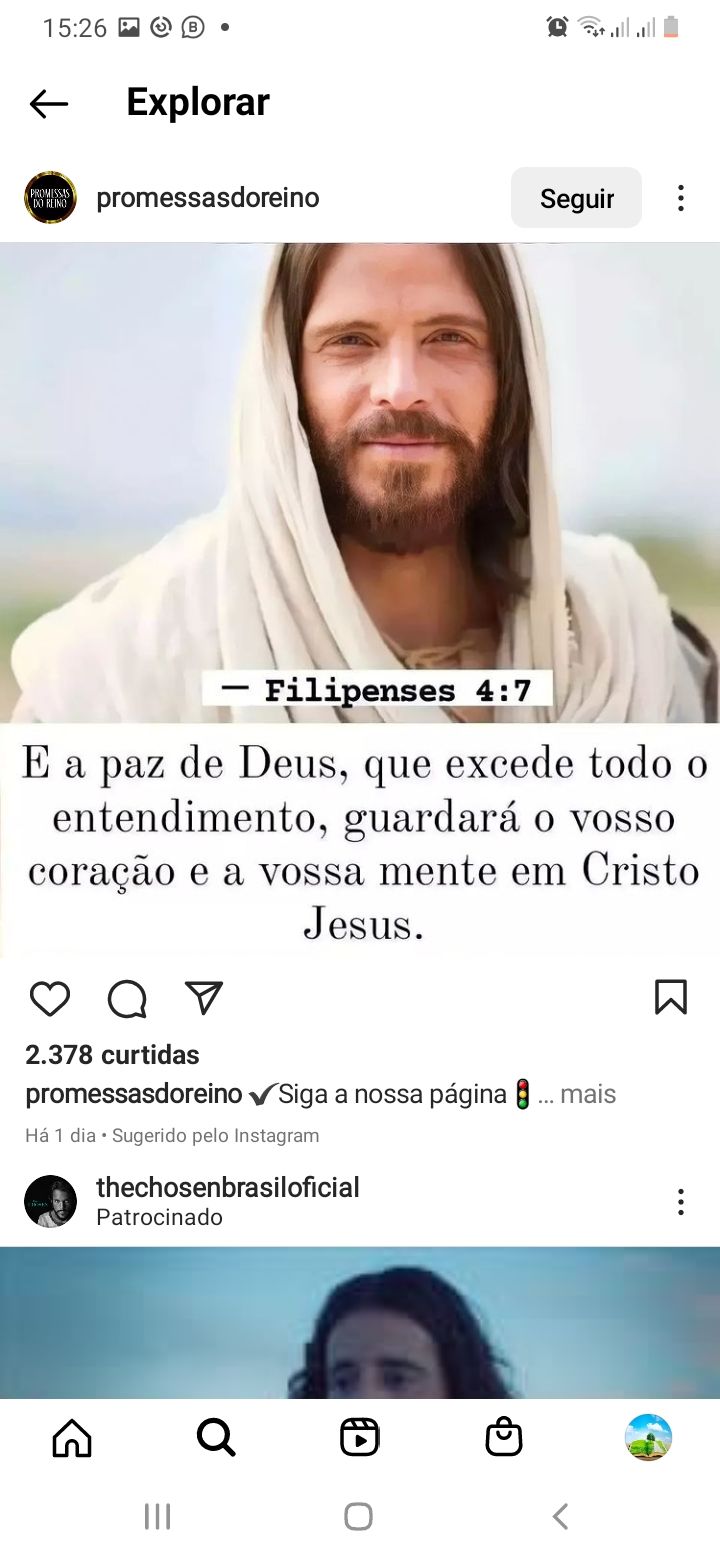Save the post with the bookmark icon
This screenshot has height=1560, width=720.
tap(670, 997)
